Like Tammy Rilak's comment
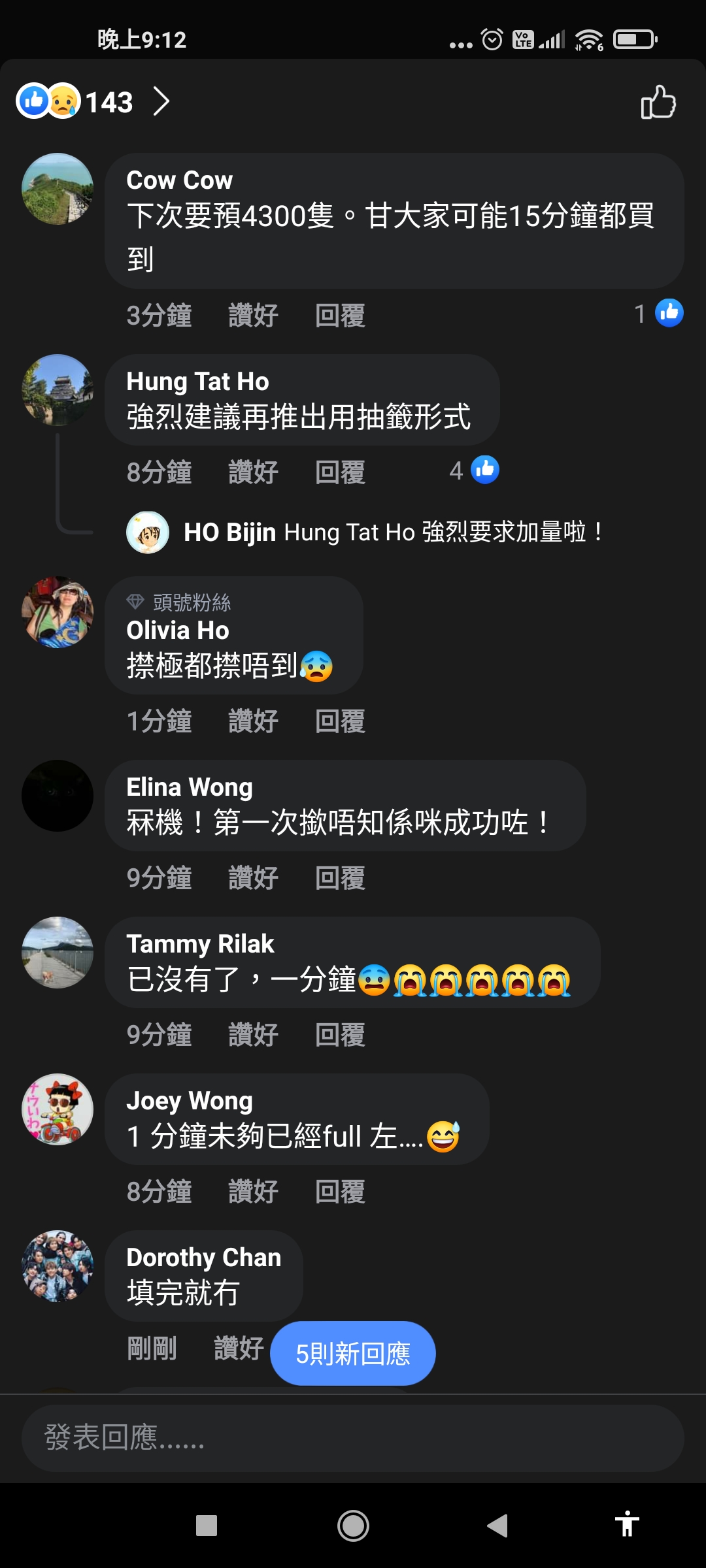706x1568 pixels. (x=253, y=1035)
